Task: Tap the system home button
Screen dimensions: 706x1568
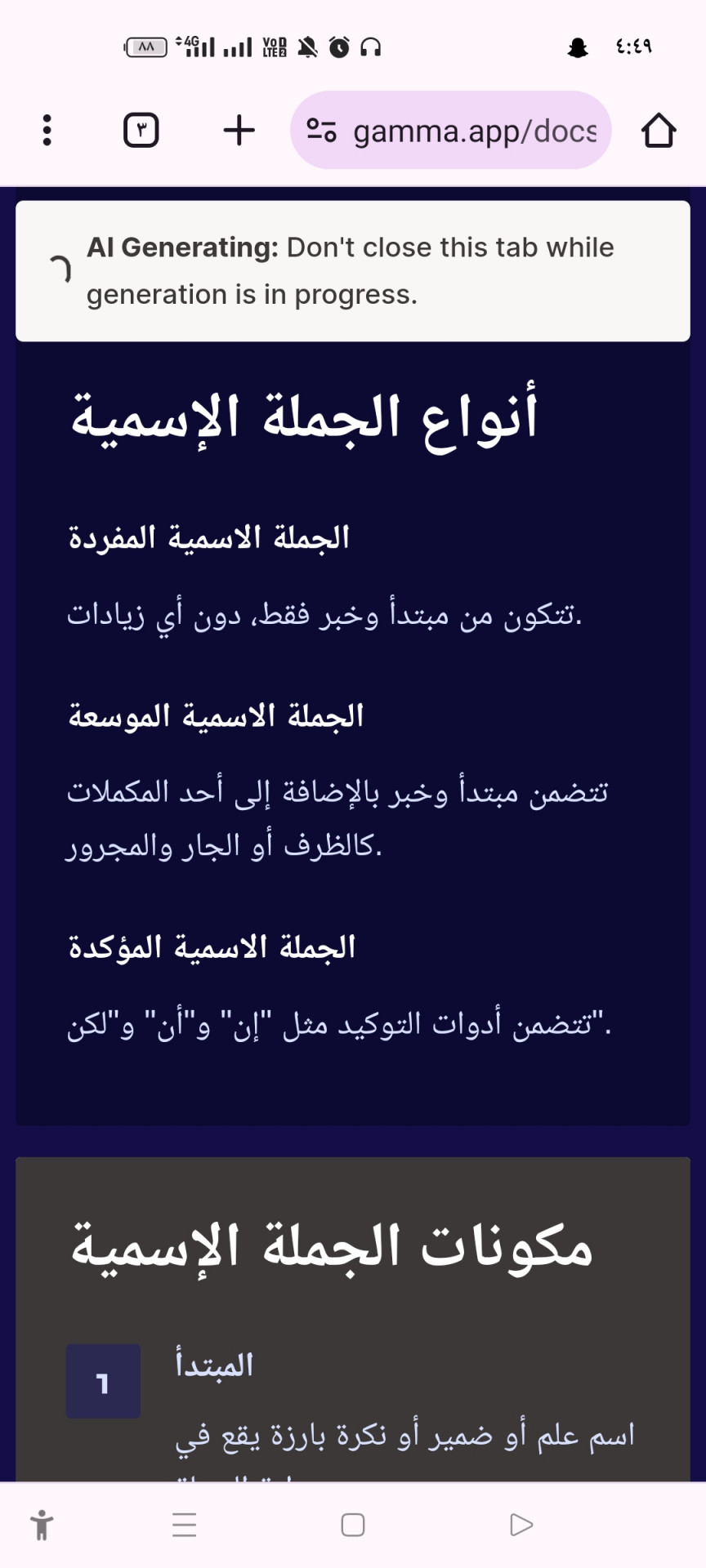Action: (353, 1525)
